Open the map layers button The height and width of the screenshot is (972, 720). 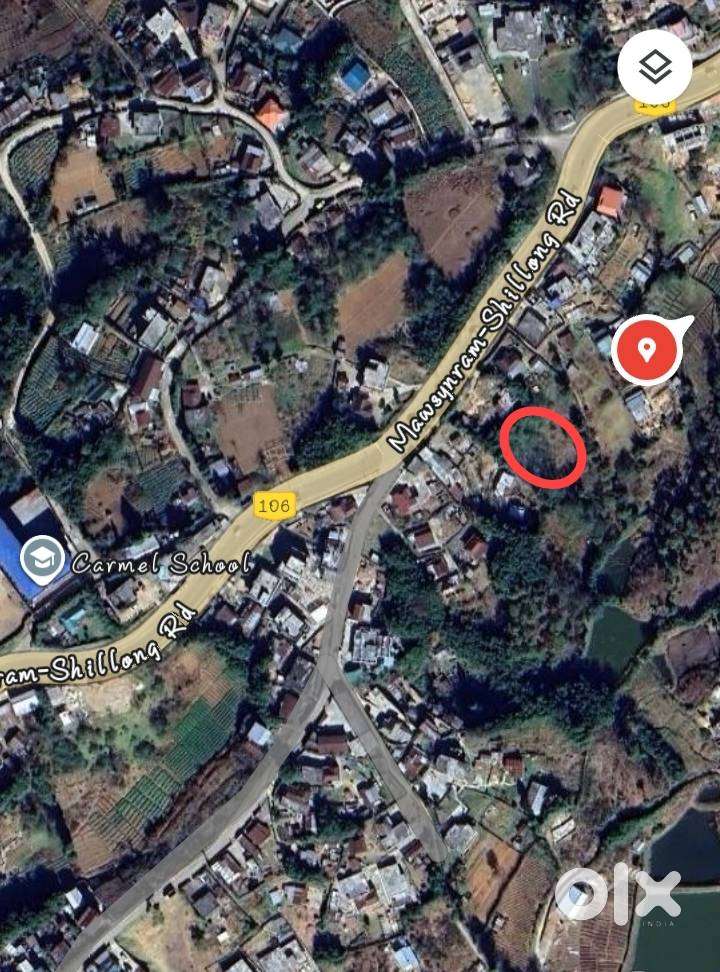(655, 67)
